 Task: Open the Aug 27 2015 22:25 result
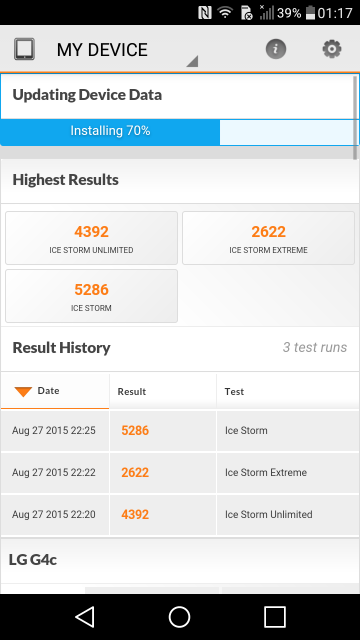click(180, 431)
